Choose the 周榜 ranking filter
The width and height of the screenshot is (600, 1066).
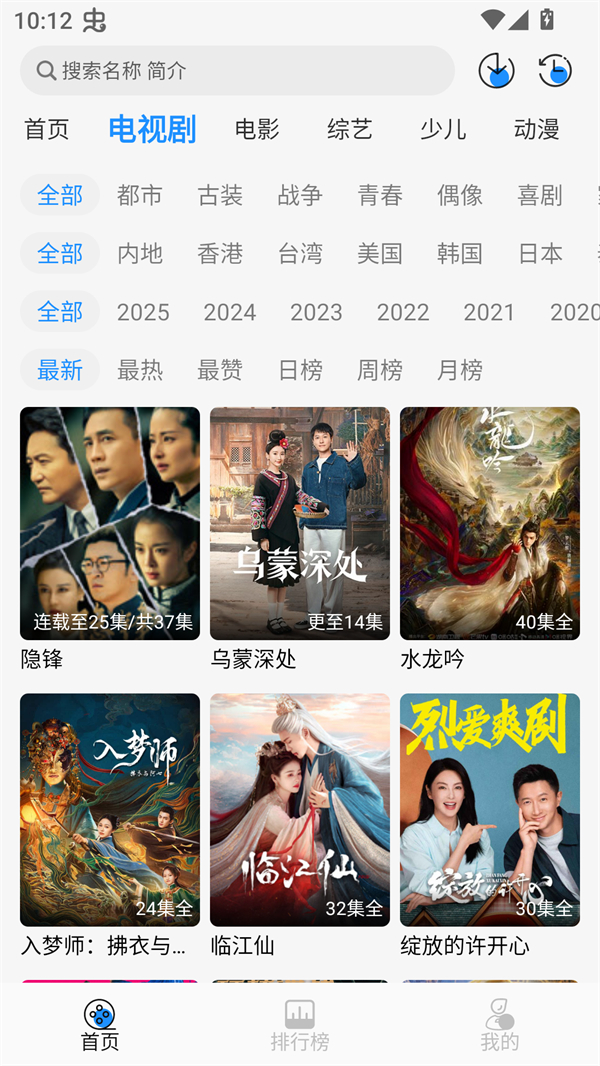pos(380,370)
